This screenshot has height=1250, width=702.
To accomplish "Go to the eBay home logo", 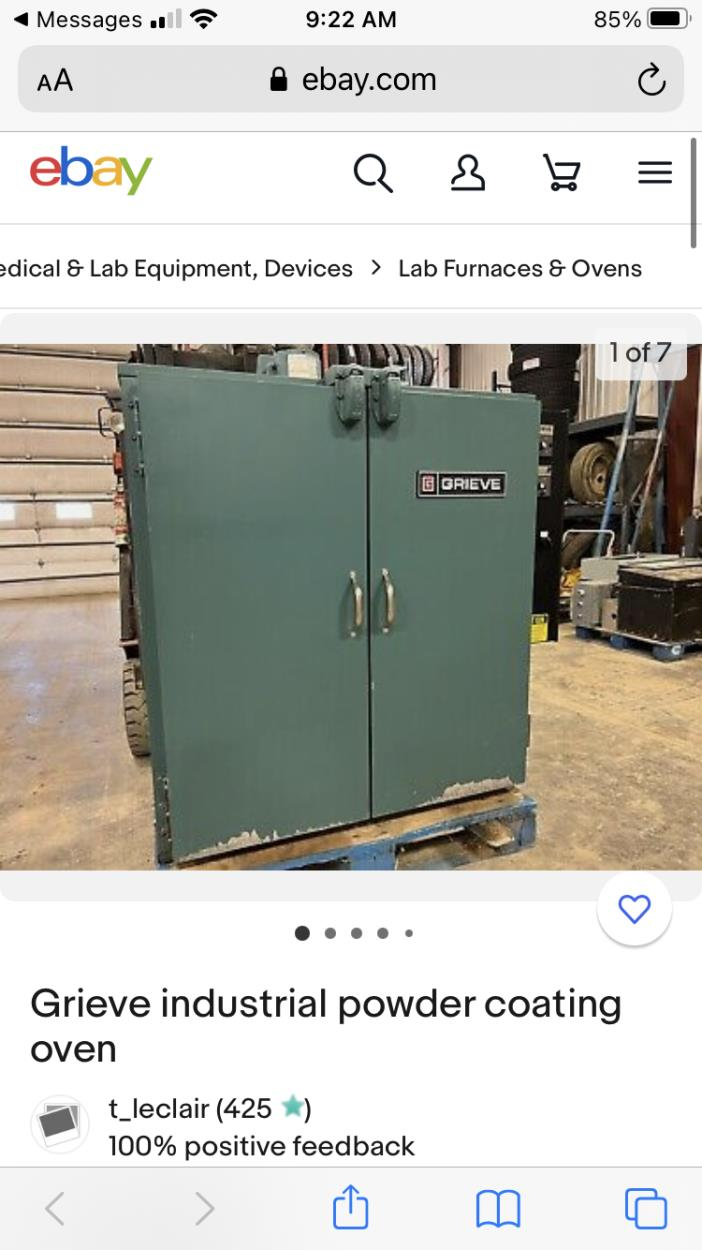I will tap(91, 172).
